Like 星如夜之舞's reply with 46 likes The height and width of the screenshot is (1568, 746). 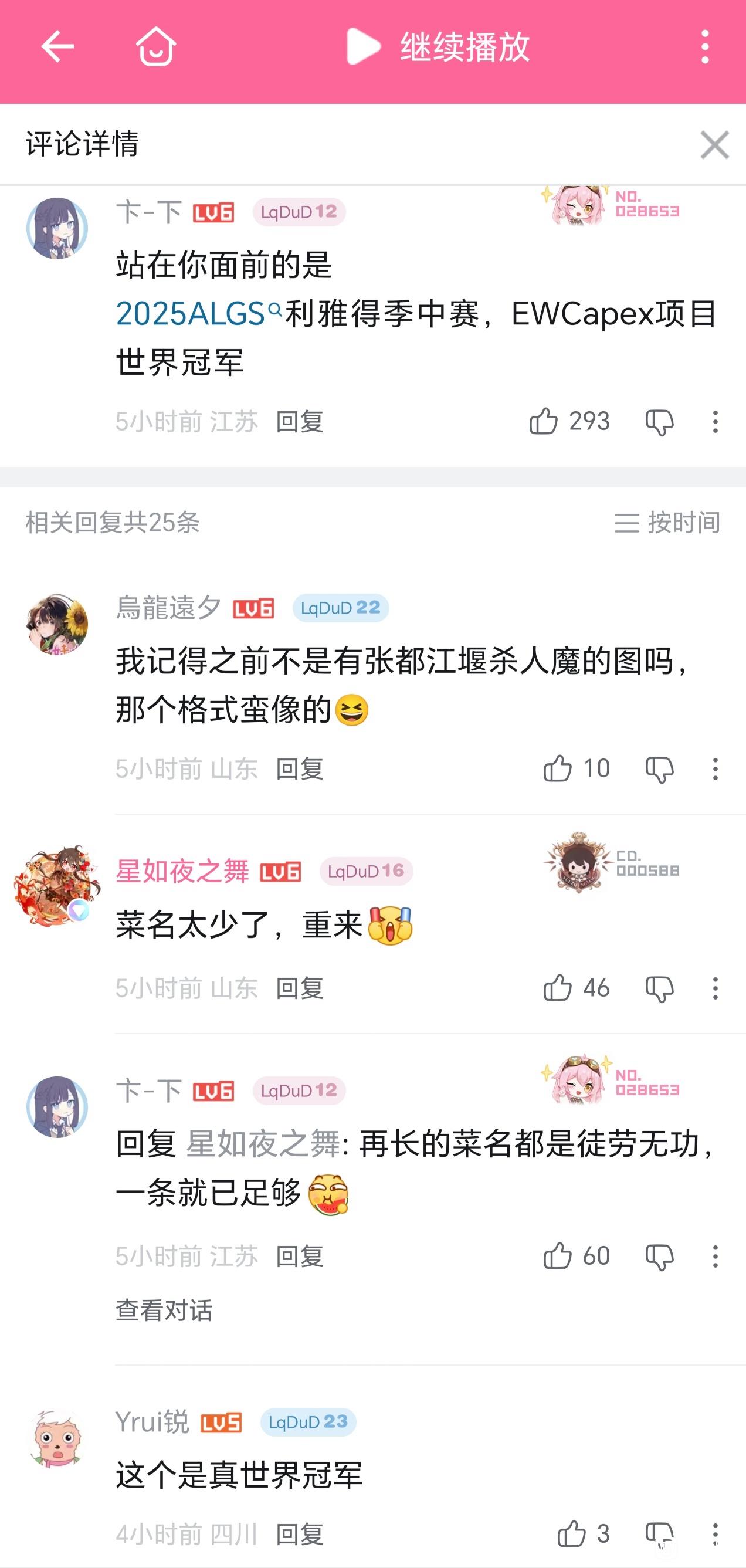[557, 988]
